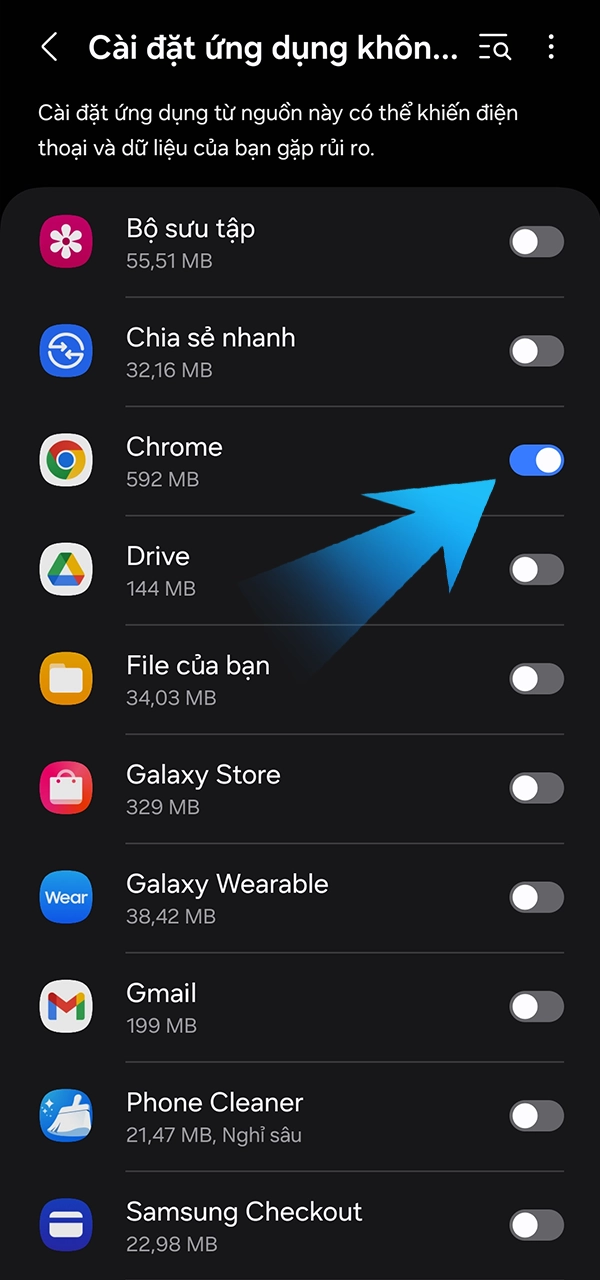Turn off the Chrome install switch
The image size is (600, 1280).
[x=537, y=460]
